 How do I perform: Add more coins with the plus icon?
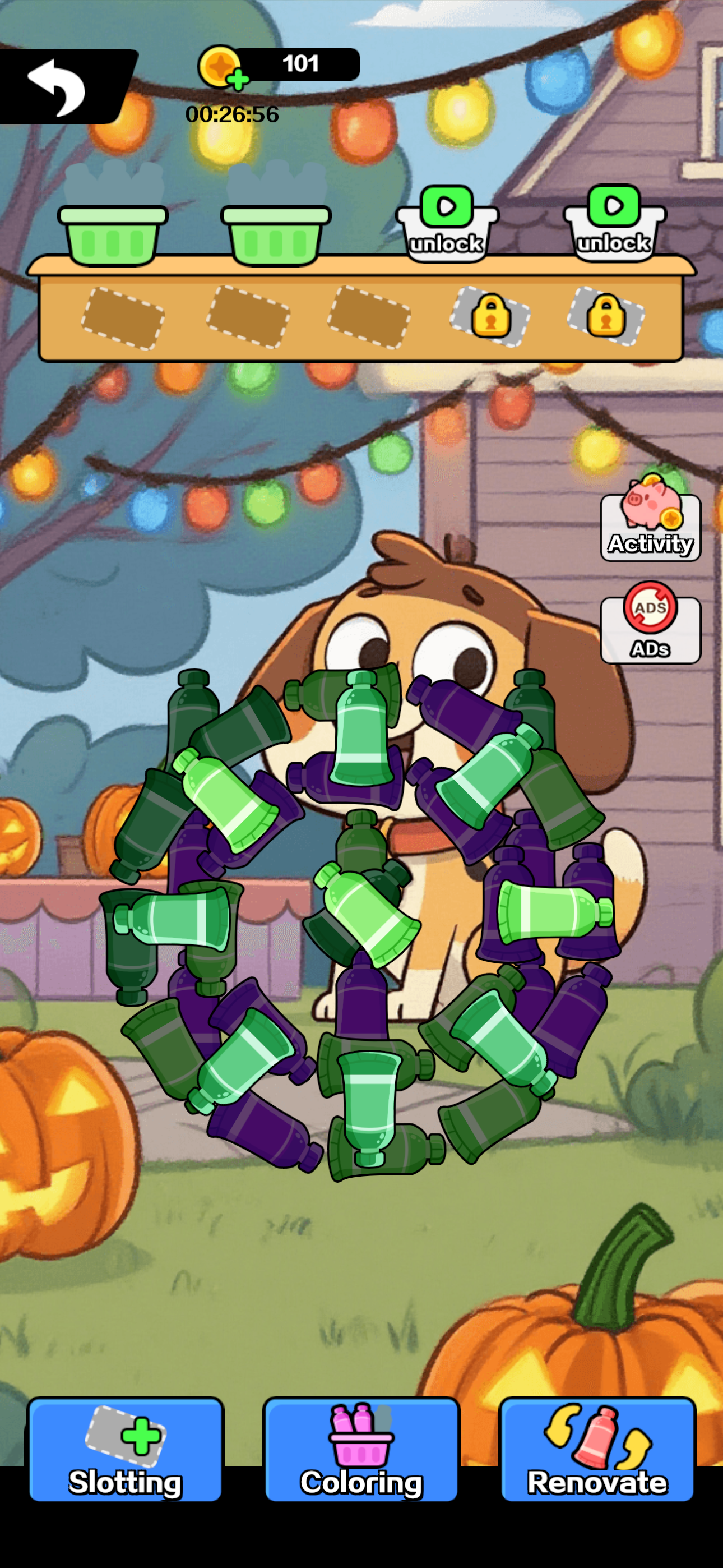click(x=237, y=80)
